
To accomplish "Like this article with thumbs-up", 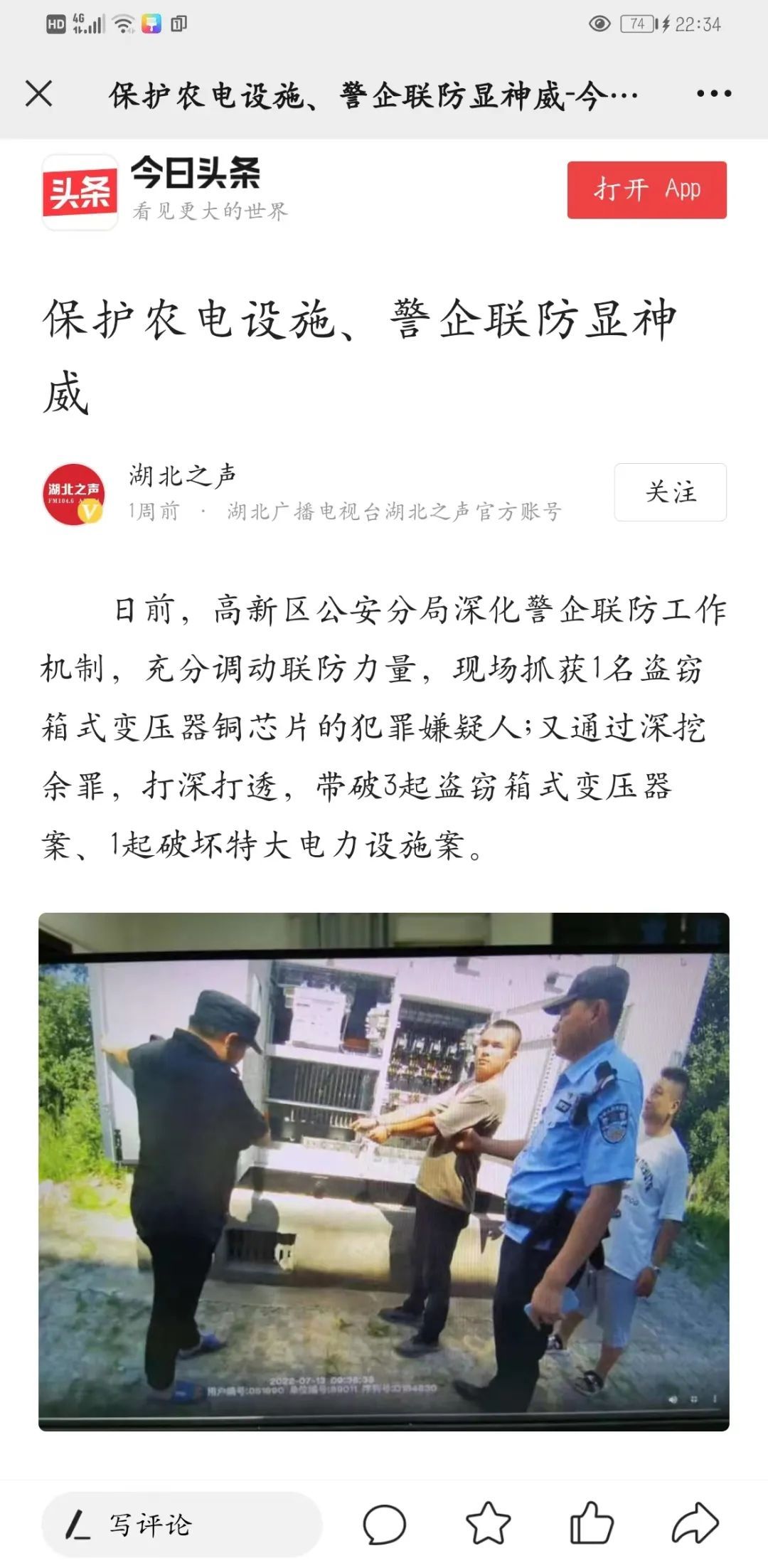I will [x=591, y=1525].
